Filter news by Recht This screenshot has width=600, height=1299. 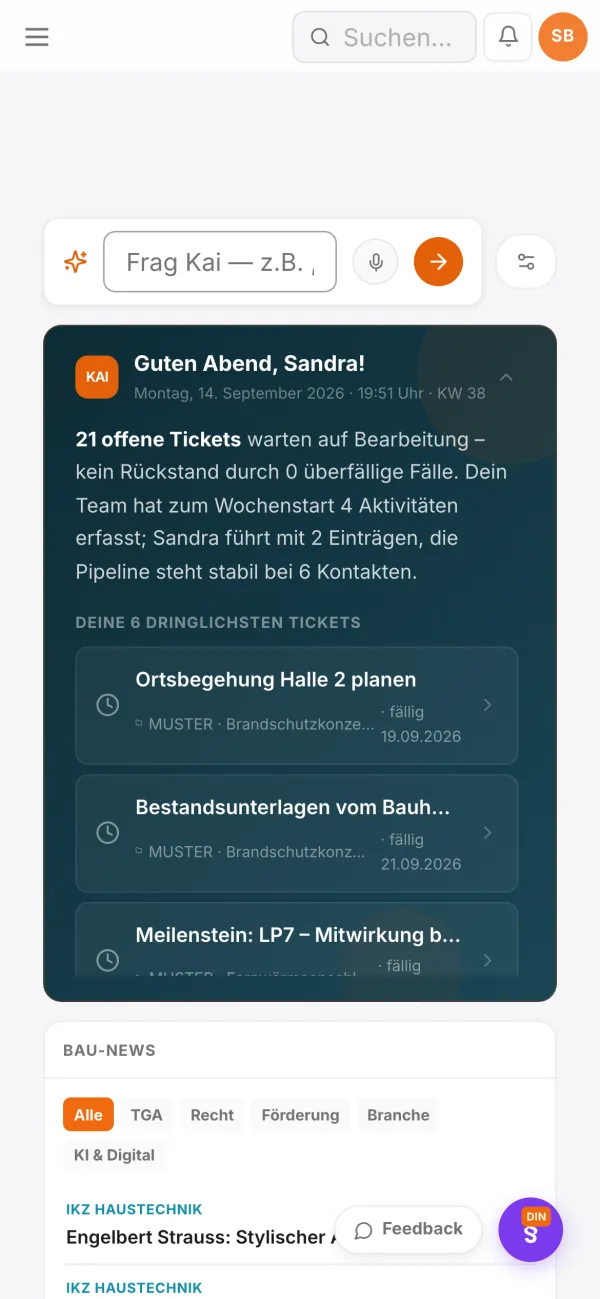click(212, 1115)
